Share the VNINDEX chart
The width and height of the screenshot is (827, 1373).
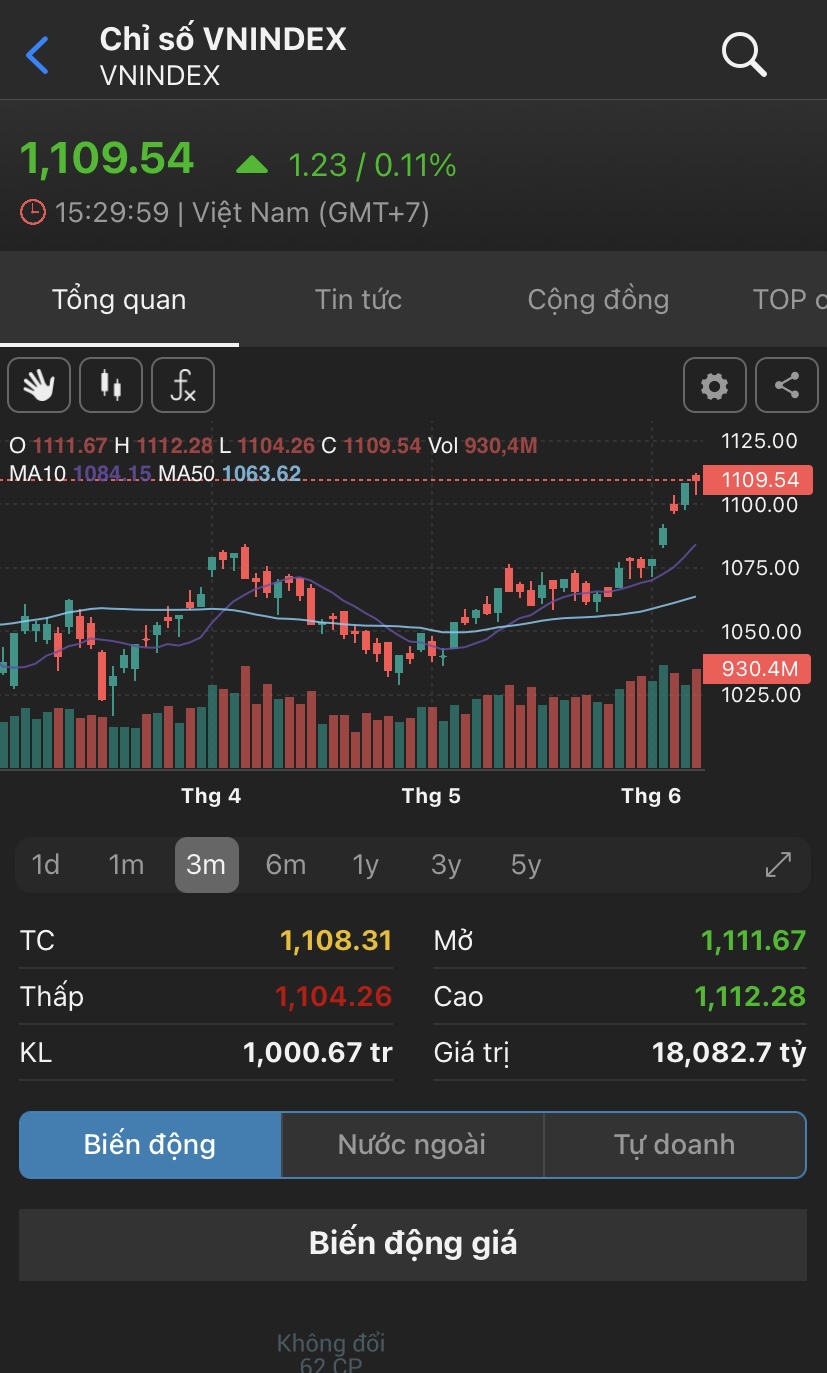coord(787,385)
